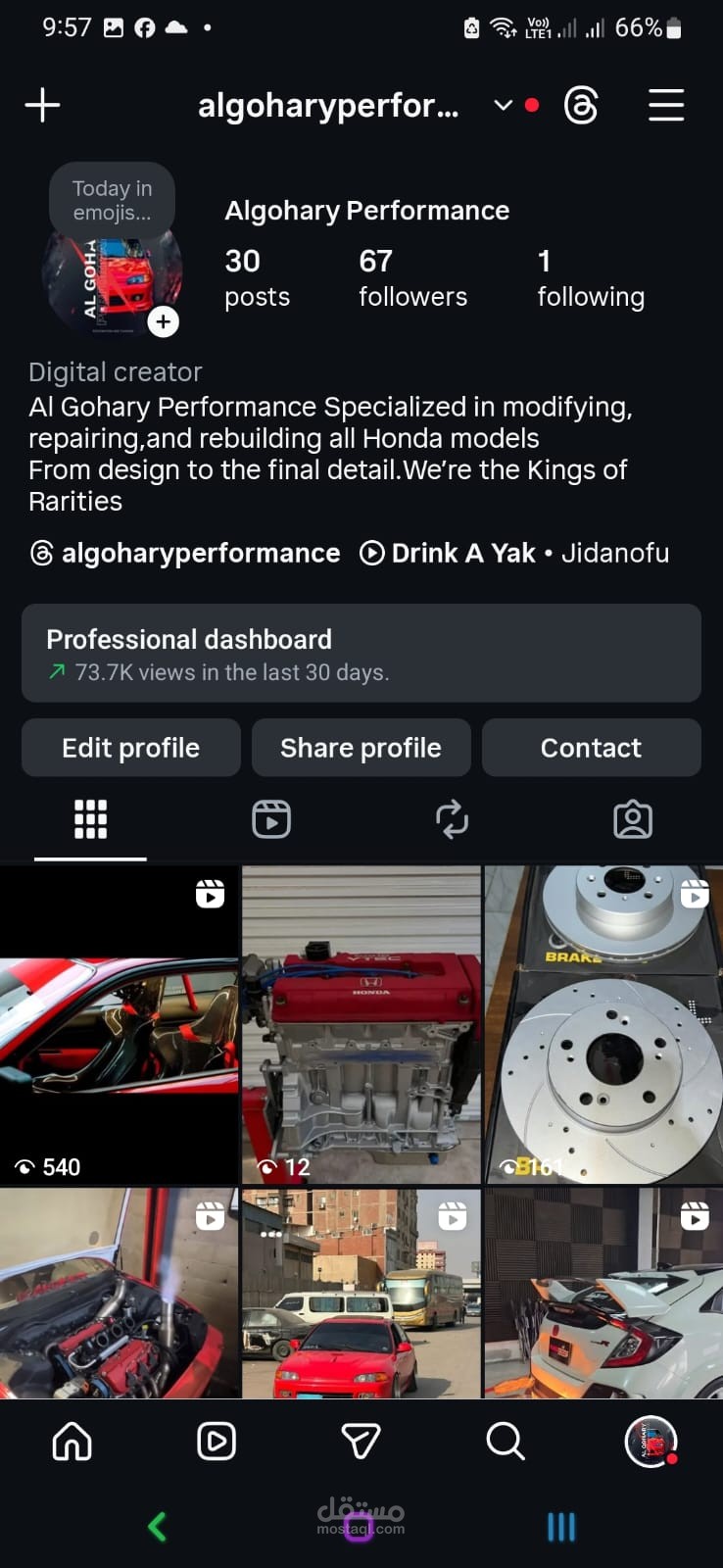View the 67 followers list

[412, 277]
